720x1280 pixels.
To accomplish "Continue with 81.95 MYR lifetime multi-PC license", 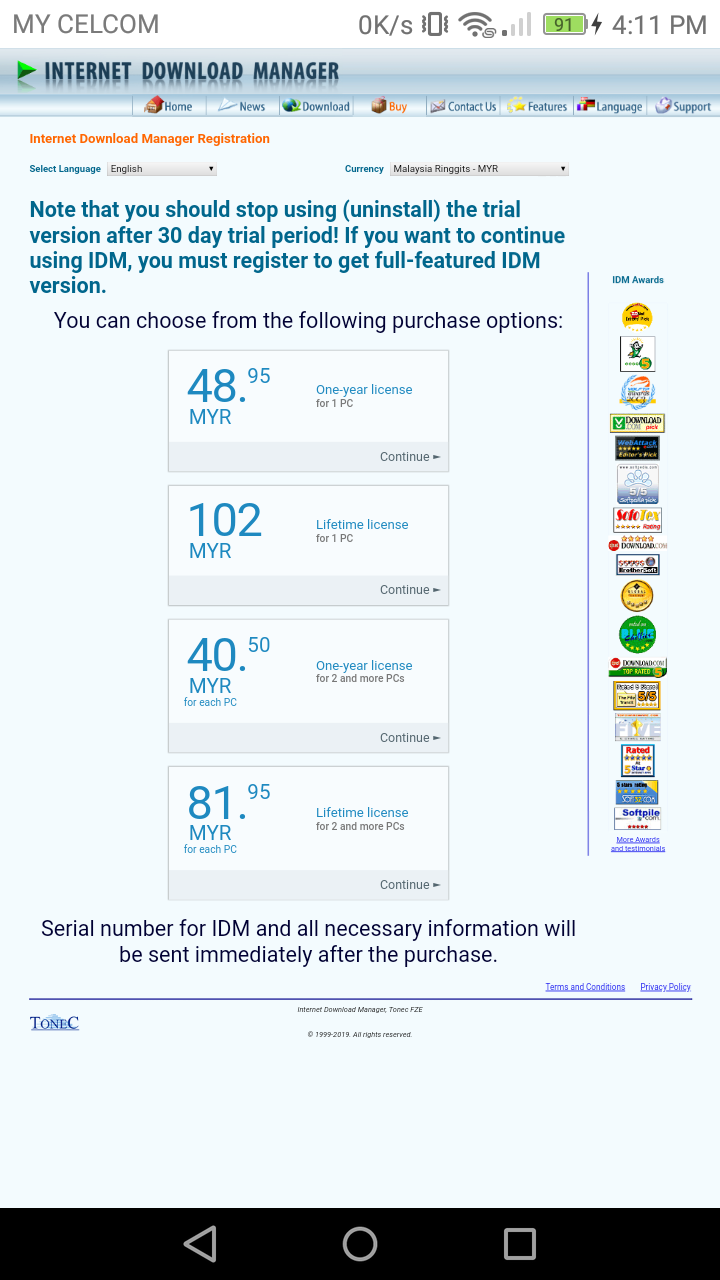I will 410,885.
